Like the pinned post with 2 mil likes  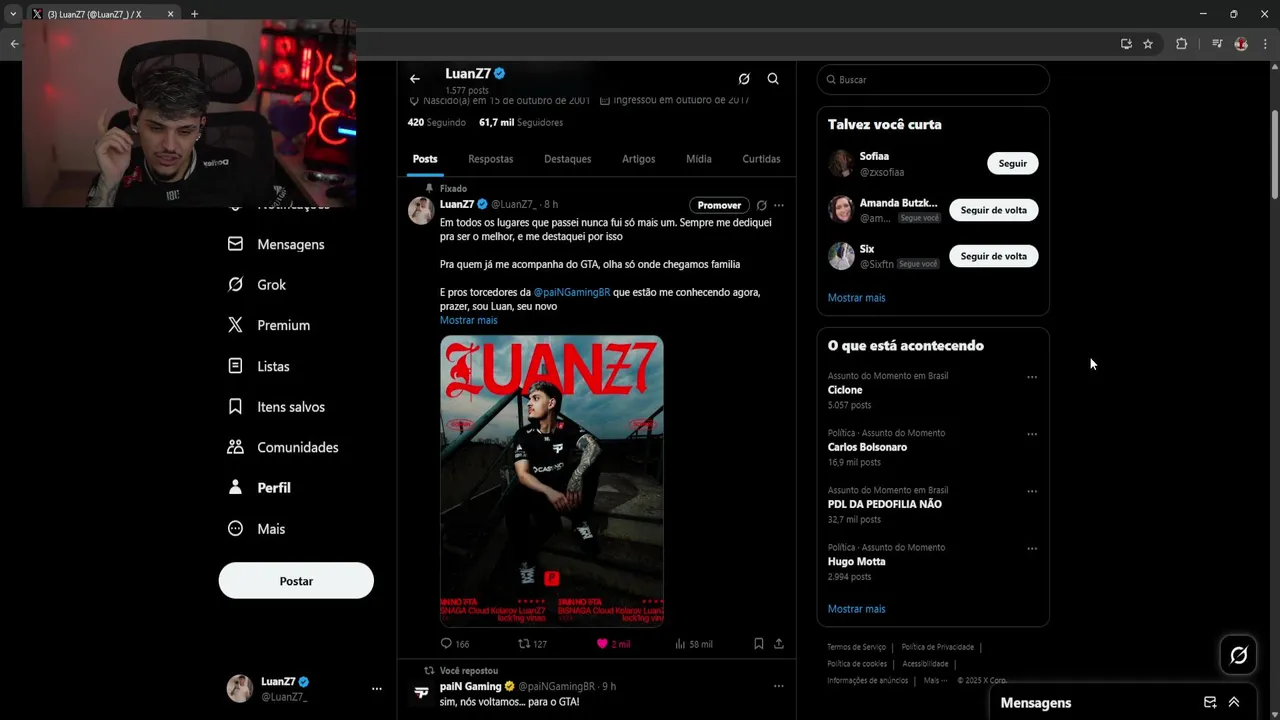point(603,644)
